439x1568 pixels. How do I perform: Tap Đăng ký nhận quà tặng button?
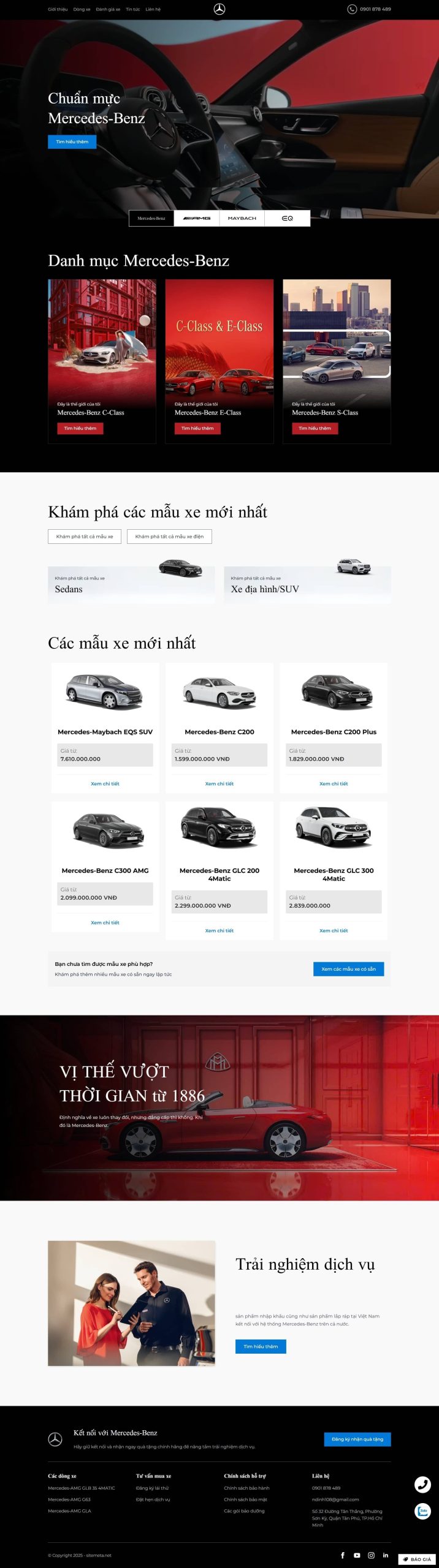[x=357, y=1439]
